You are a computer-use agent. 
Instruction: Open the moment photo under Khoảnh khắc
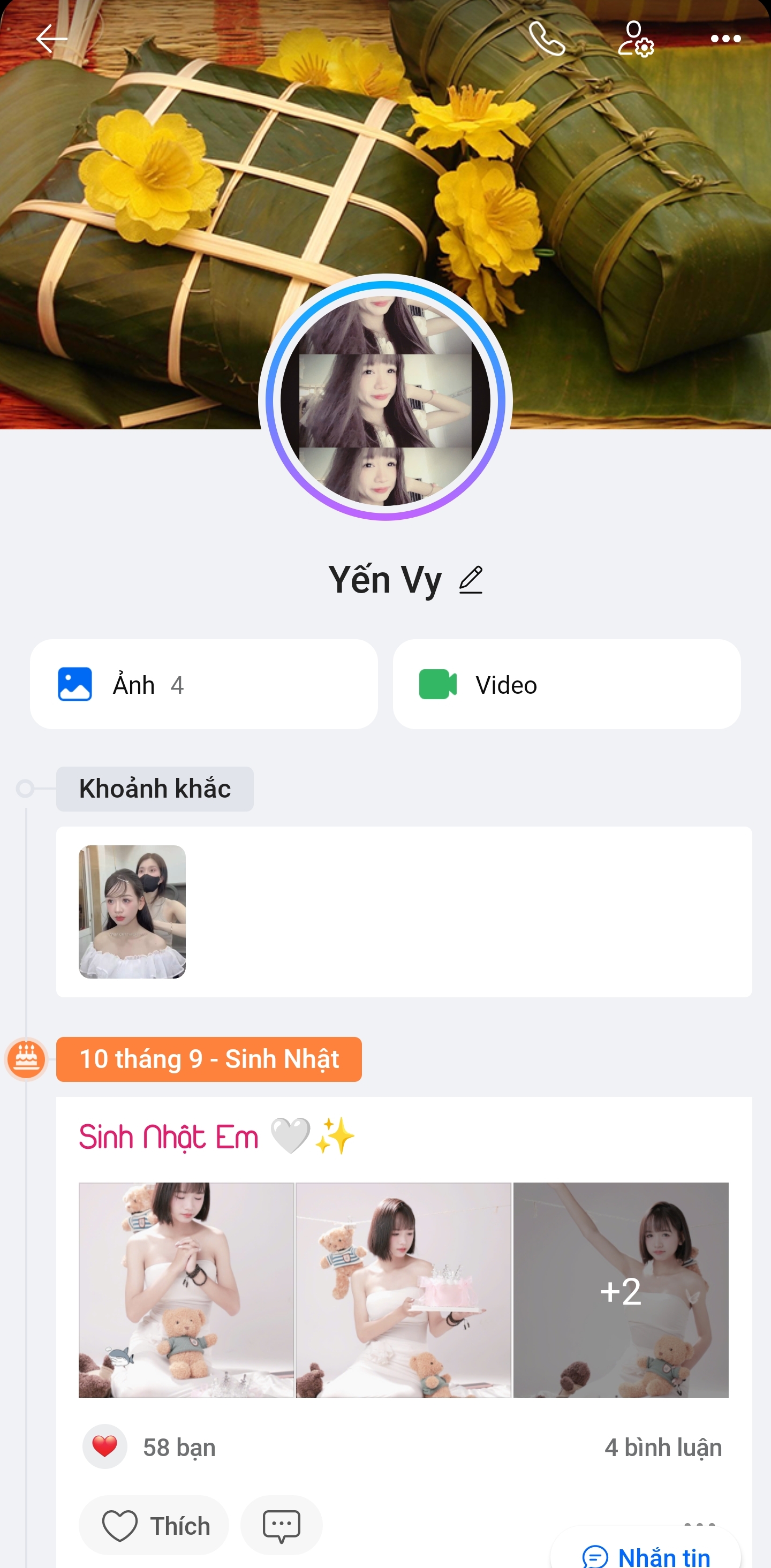pyautogui.click(x=132, y=911)
